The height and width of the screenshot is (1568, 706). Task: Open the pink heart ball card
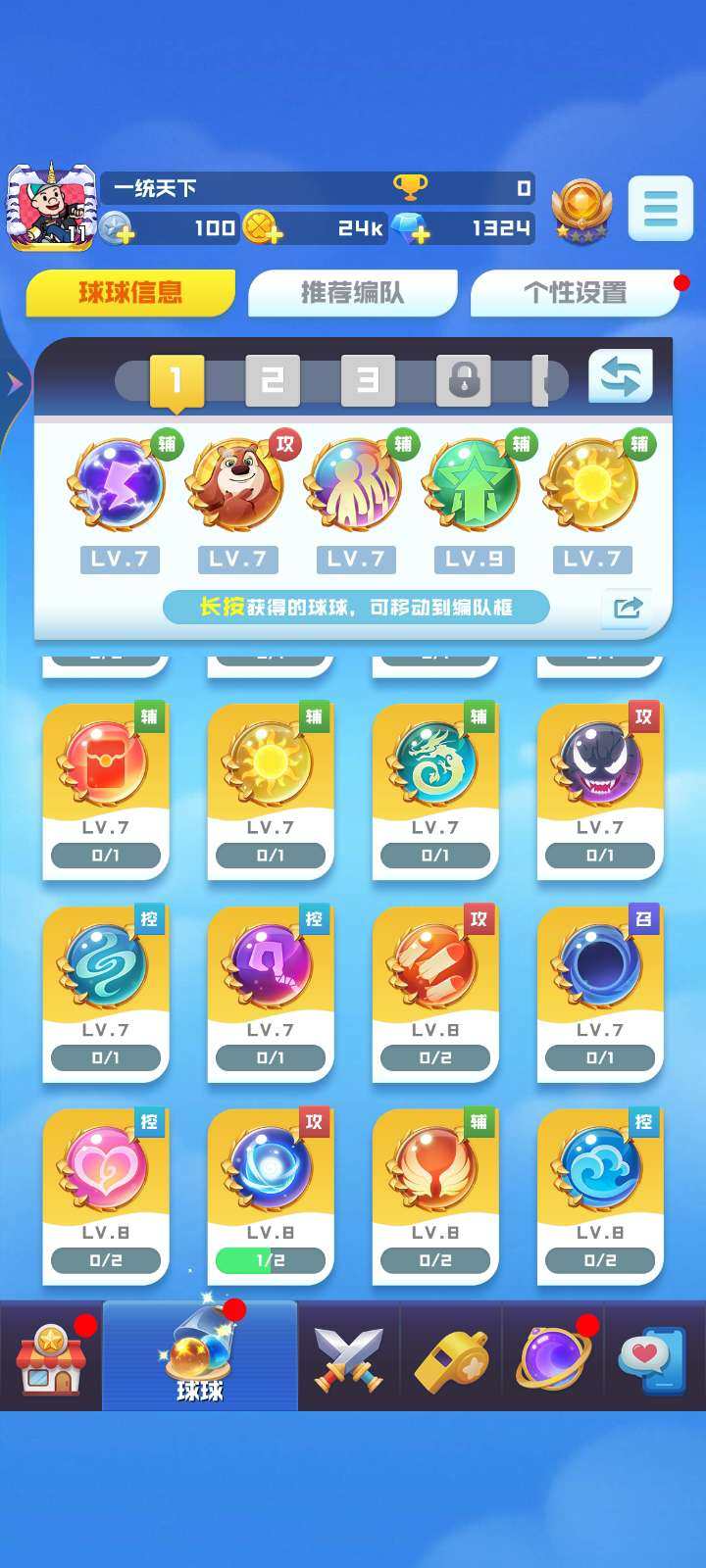[x=106, y=1196]
